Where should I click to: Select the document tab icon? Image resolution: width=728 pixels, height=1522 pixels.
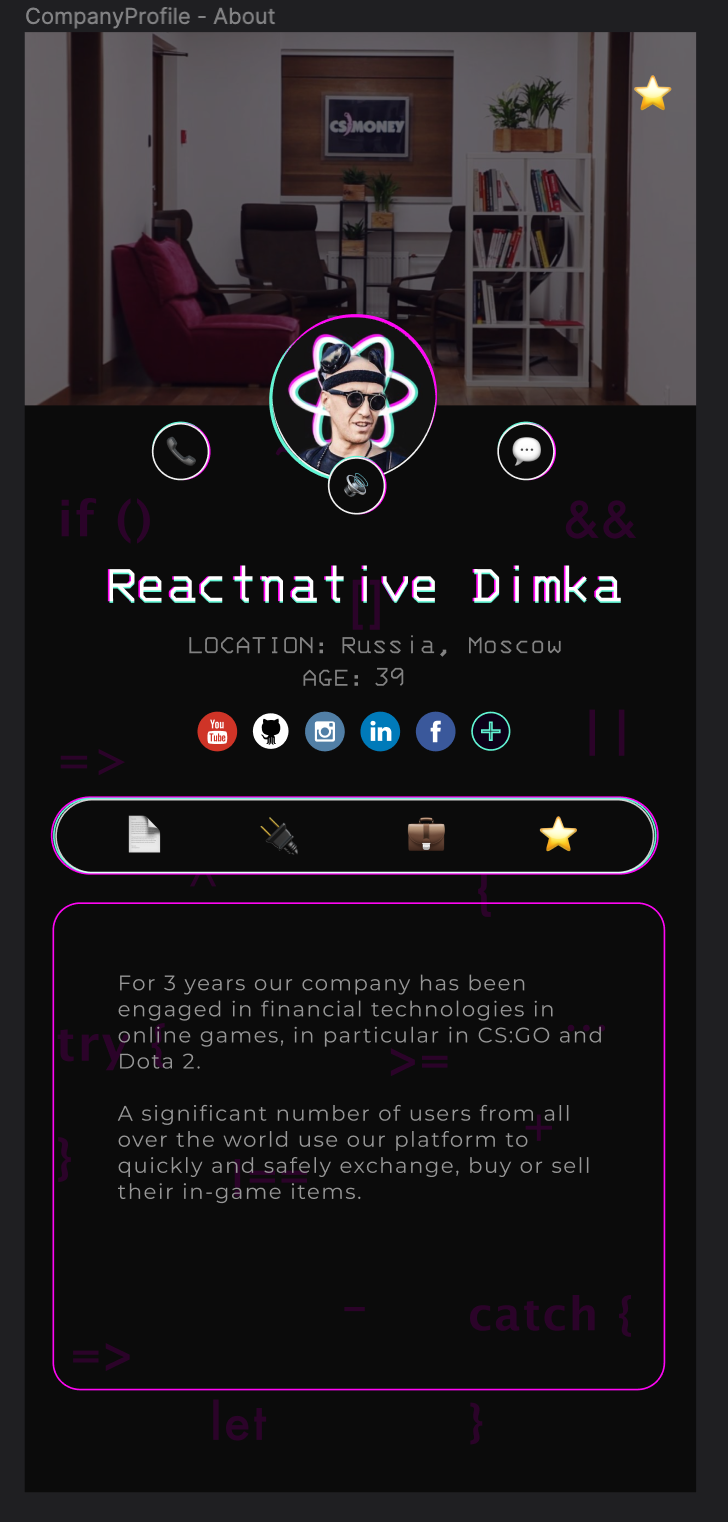(x=143, y=834)
